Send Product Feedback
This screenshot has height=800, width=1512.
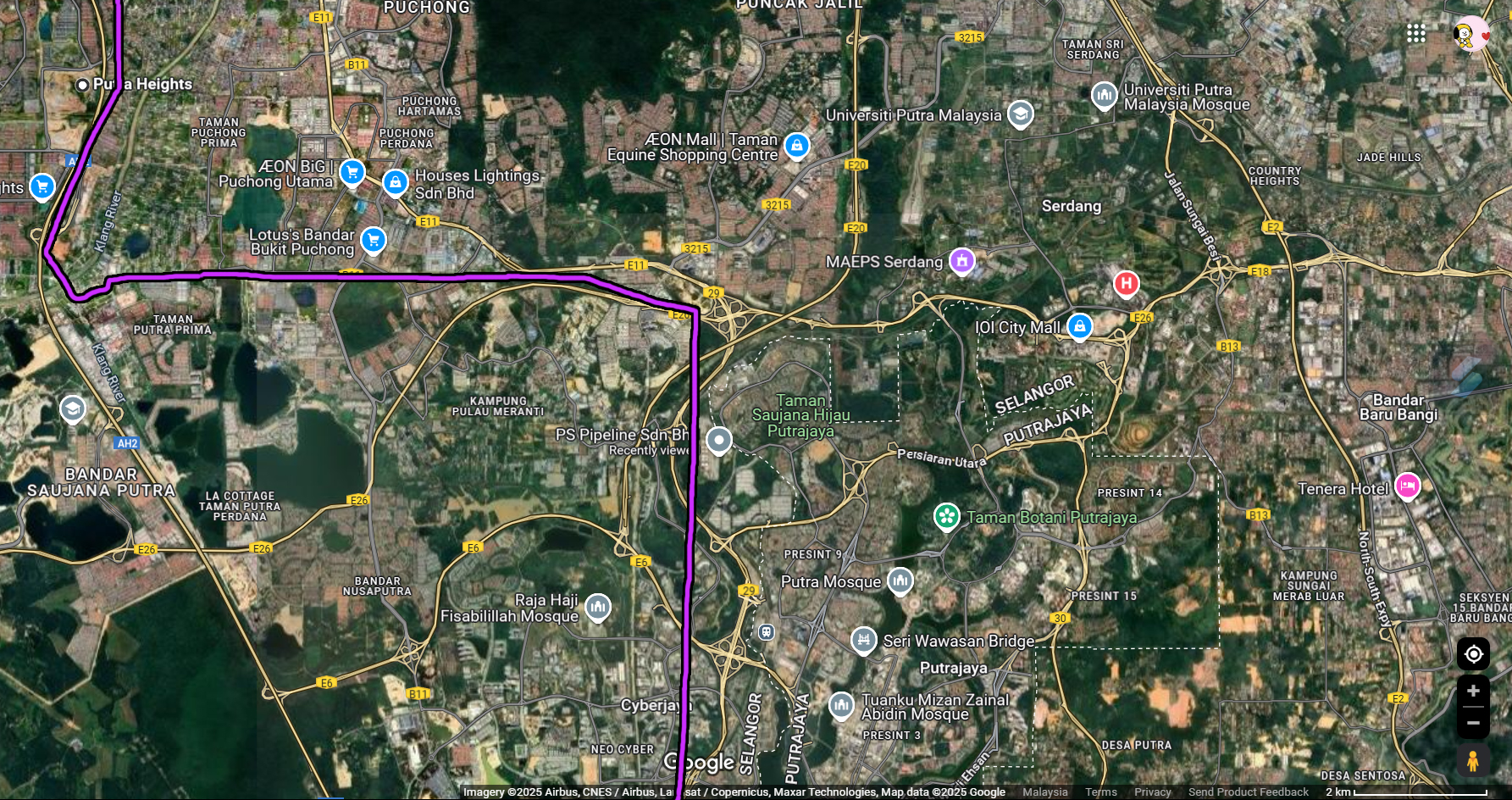(1248, 792)
